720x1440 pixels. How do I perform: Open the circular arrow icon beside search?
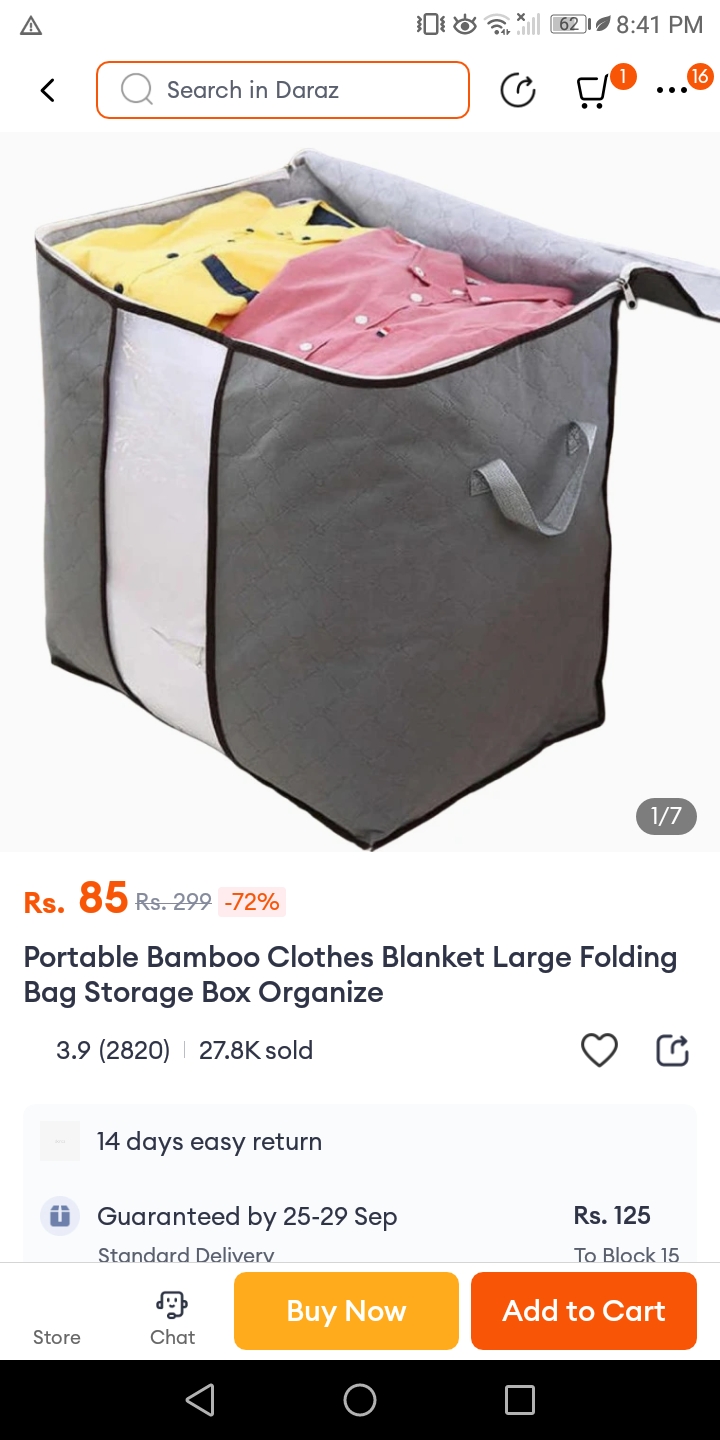(518, 90)
